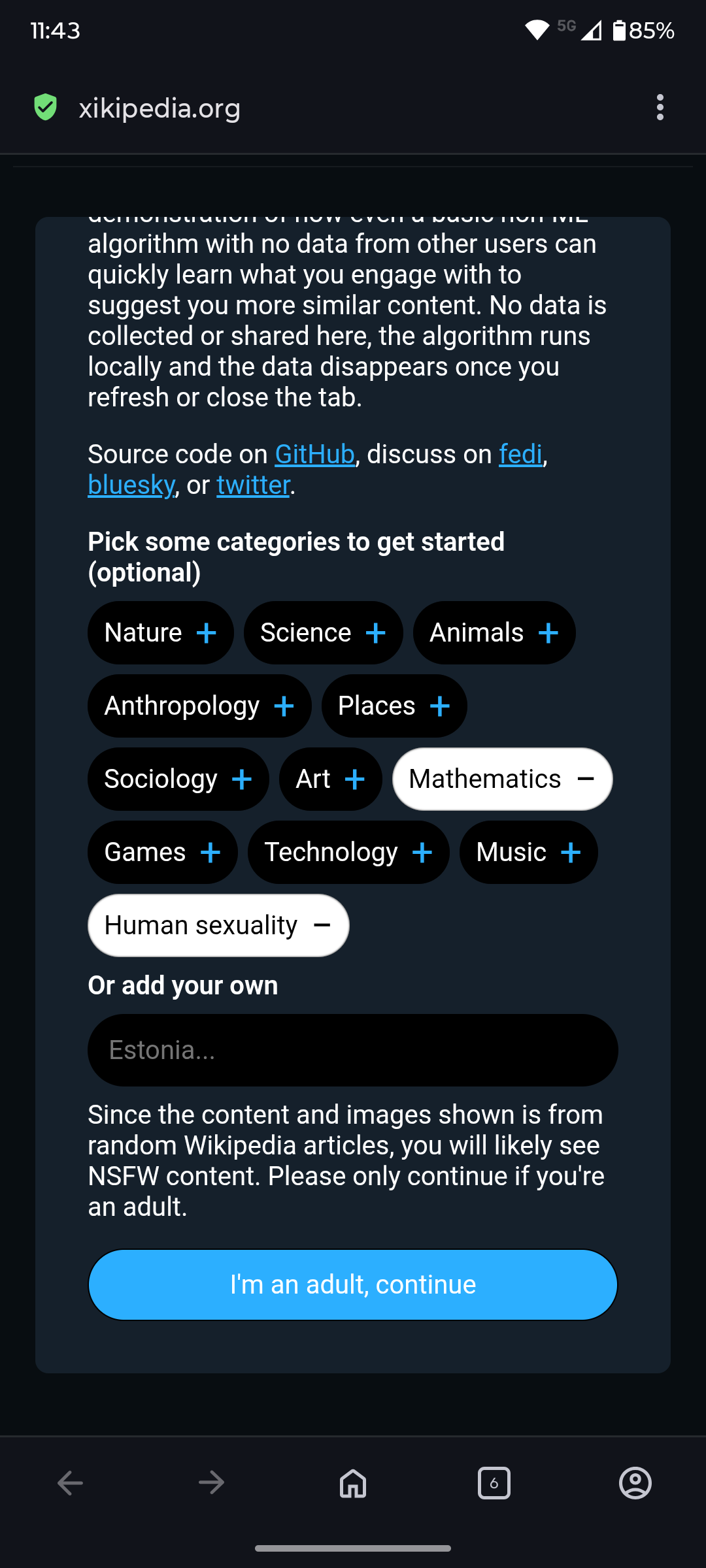Add the Anthropology category

199,706
